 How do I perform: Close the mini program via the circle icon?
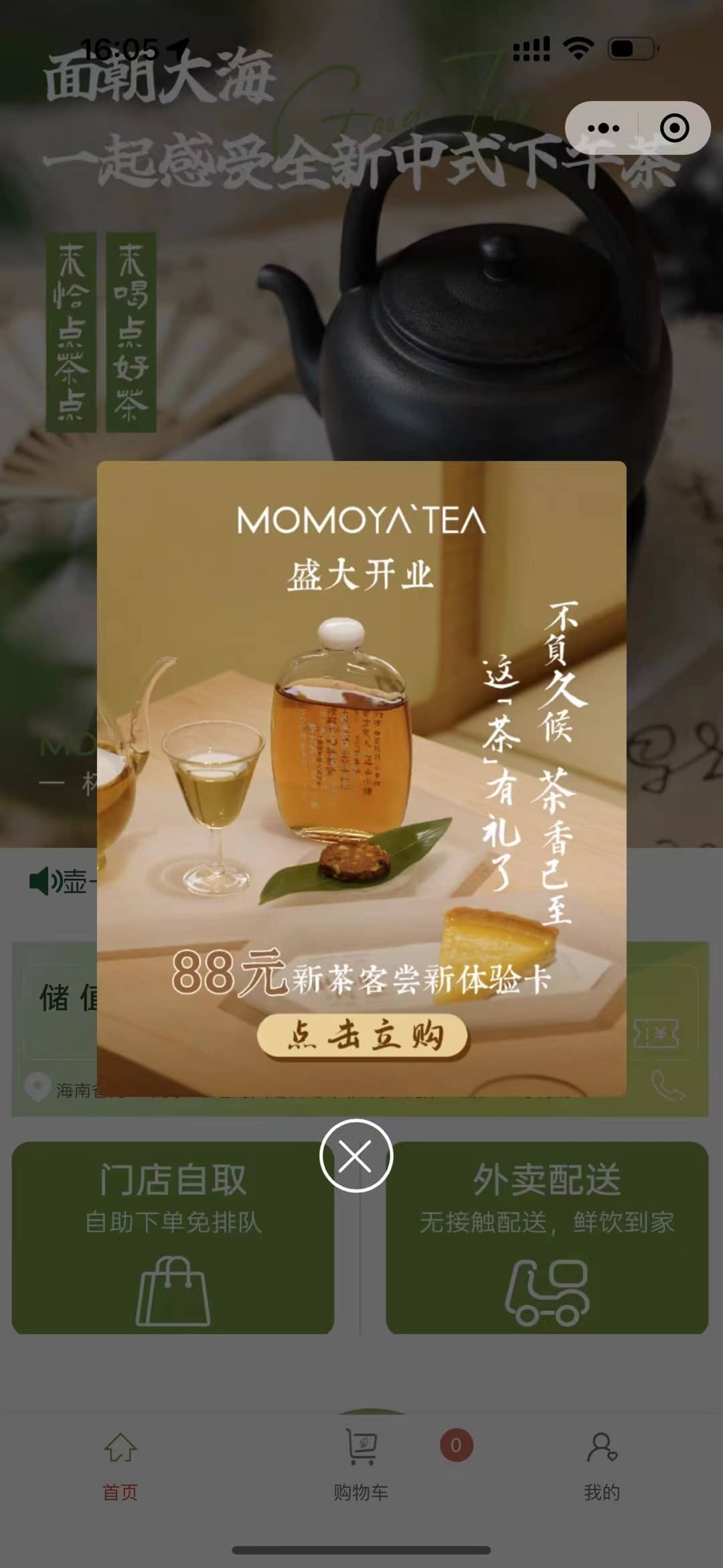(x=673, y=128)
